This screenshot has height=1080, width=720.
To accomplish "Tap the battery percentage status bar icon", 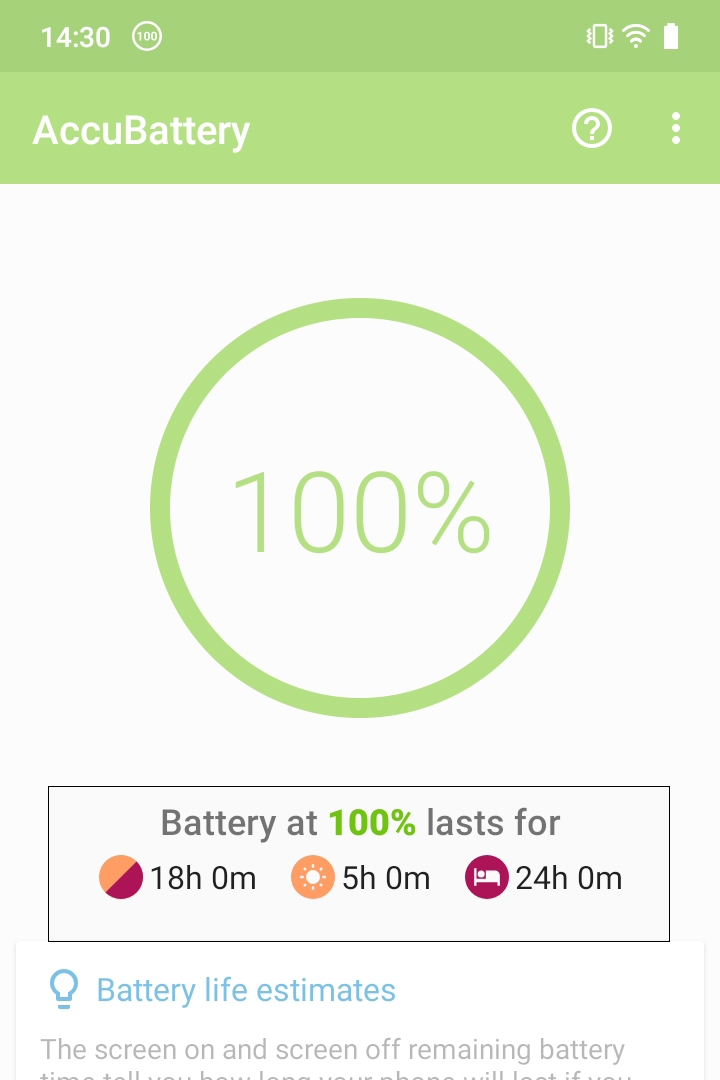I will (146, 36).
